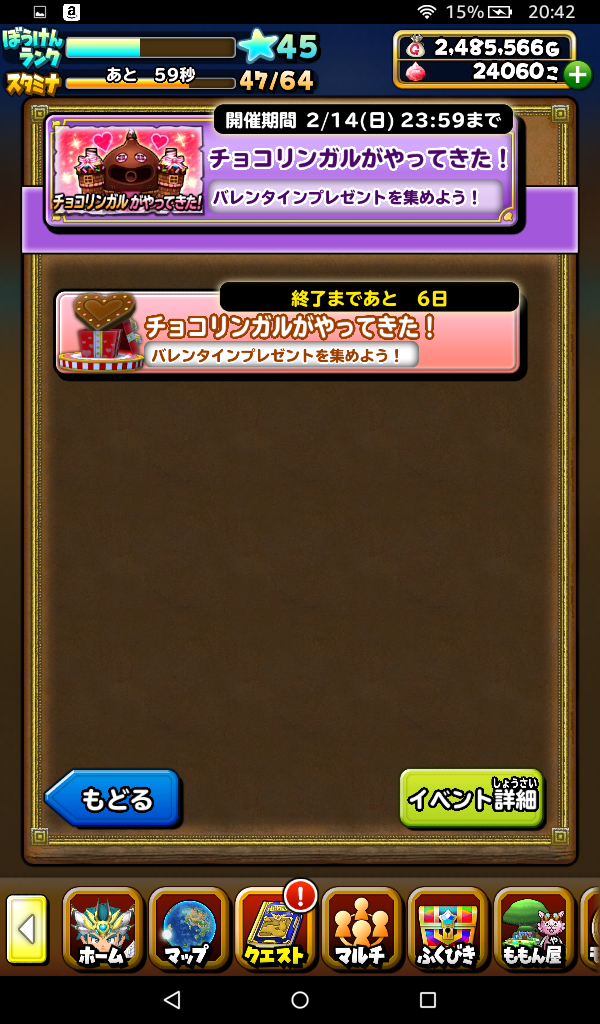The width and height of the screenshot is (600, 1024).
Task: Tap the Android back button
Action: pos(172,1000)
